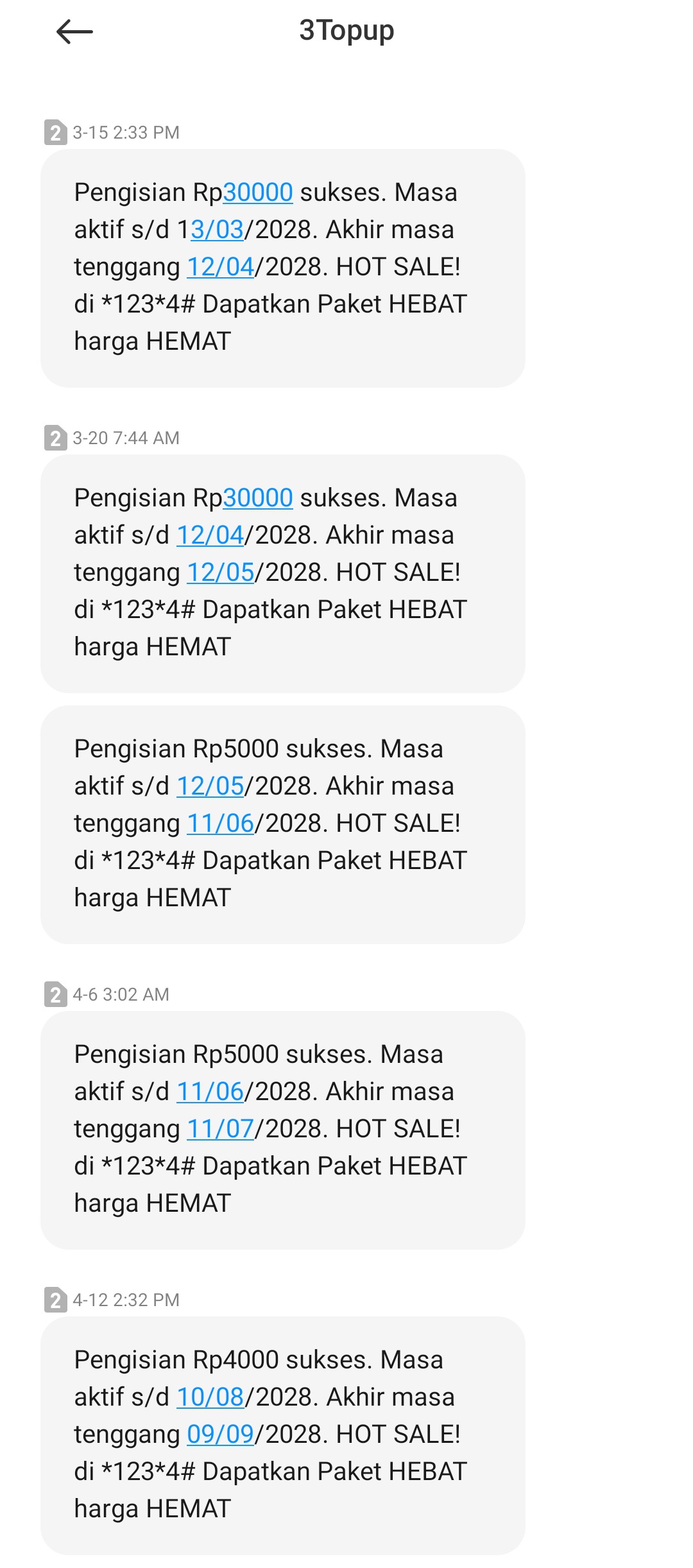Tap the SIM 2 badge beside 4-6 timestamp
The width and height of the screenshot is (693, 1568).
[x=55, y=995]
